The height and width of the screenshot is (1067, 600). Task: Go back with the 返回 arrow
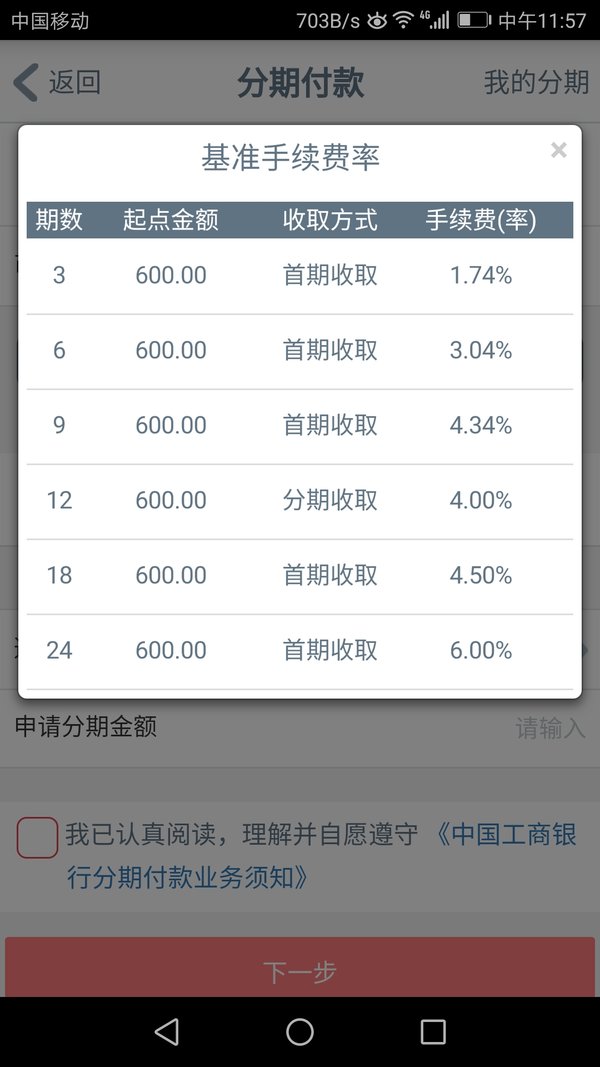coord(58,82)
